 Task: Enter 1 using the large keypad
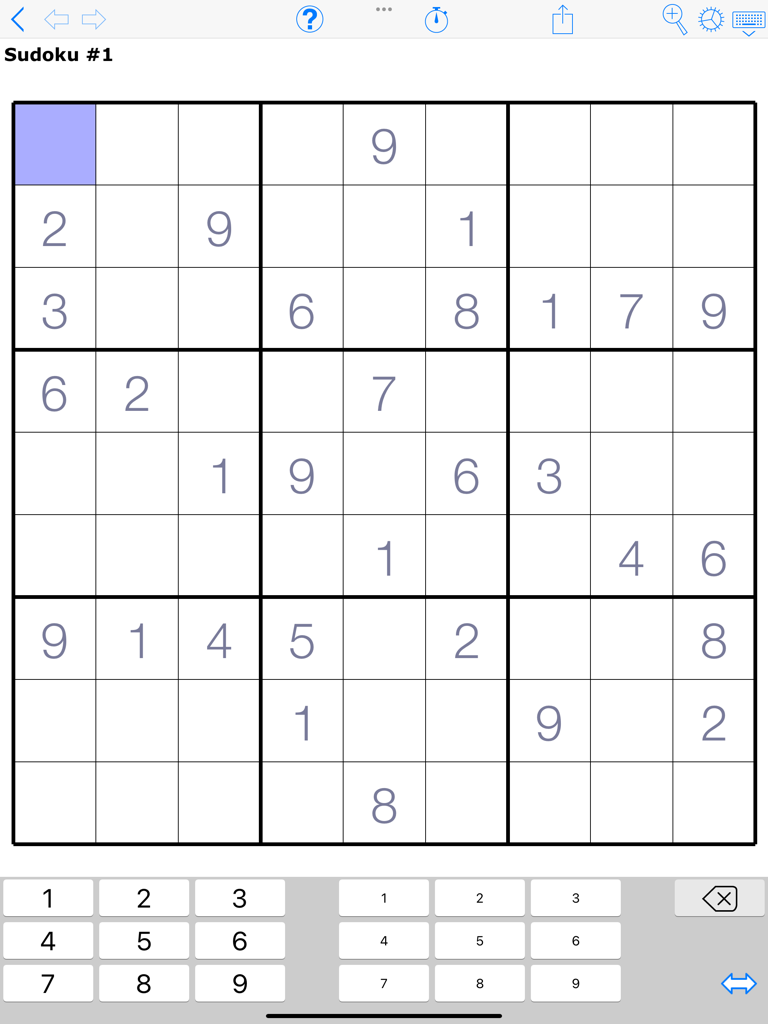click(x=48, y=898)
